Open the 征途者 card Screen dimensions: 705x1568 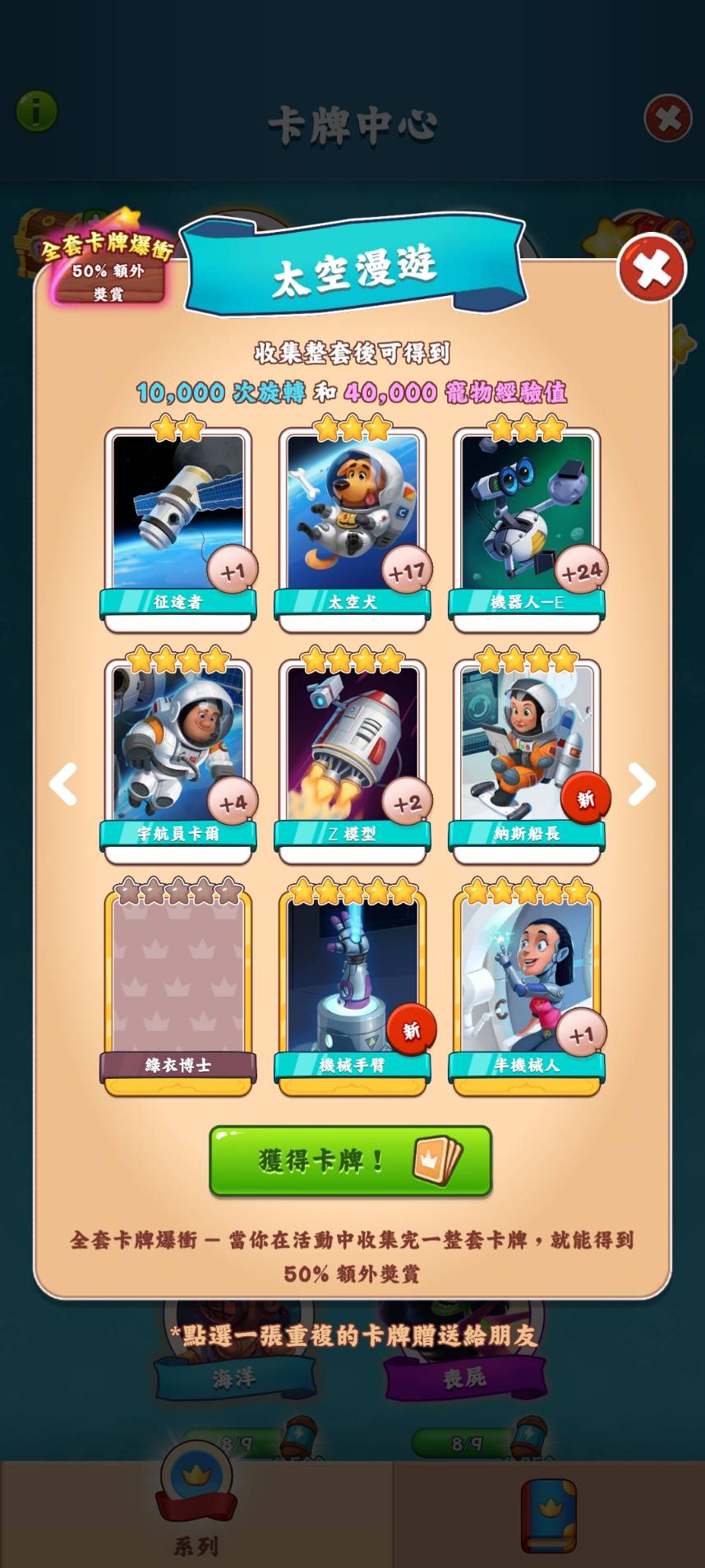178,530
